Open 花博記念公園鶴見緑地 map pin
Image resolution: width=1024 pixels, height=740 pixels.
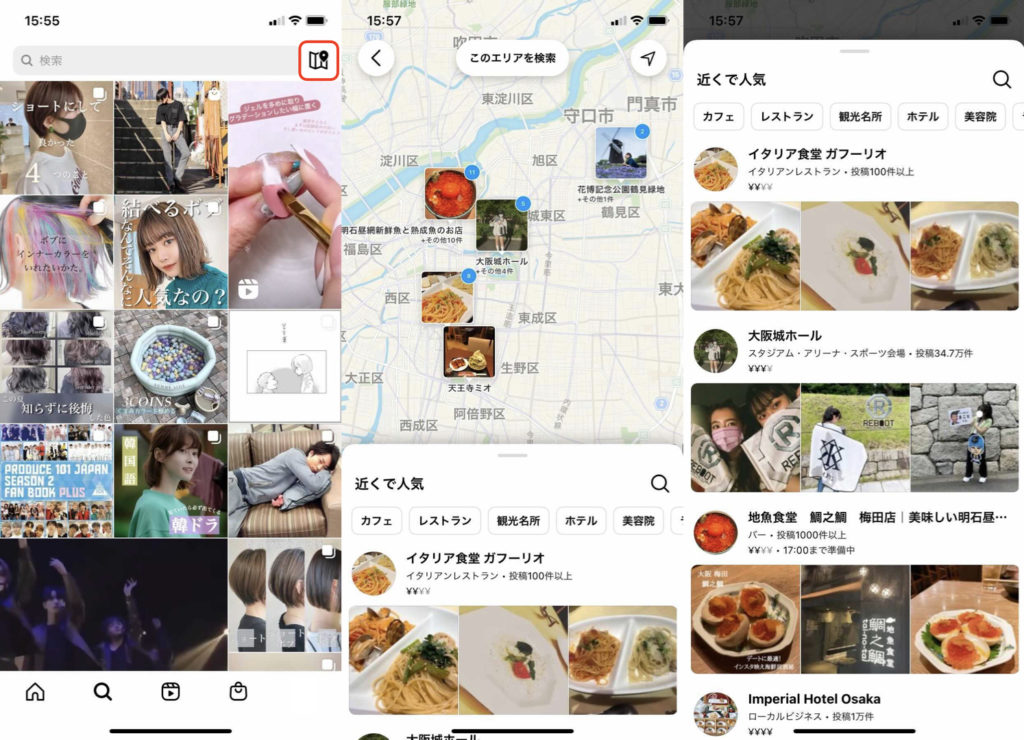pyautogui.click(x=621, y=153)
